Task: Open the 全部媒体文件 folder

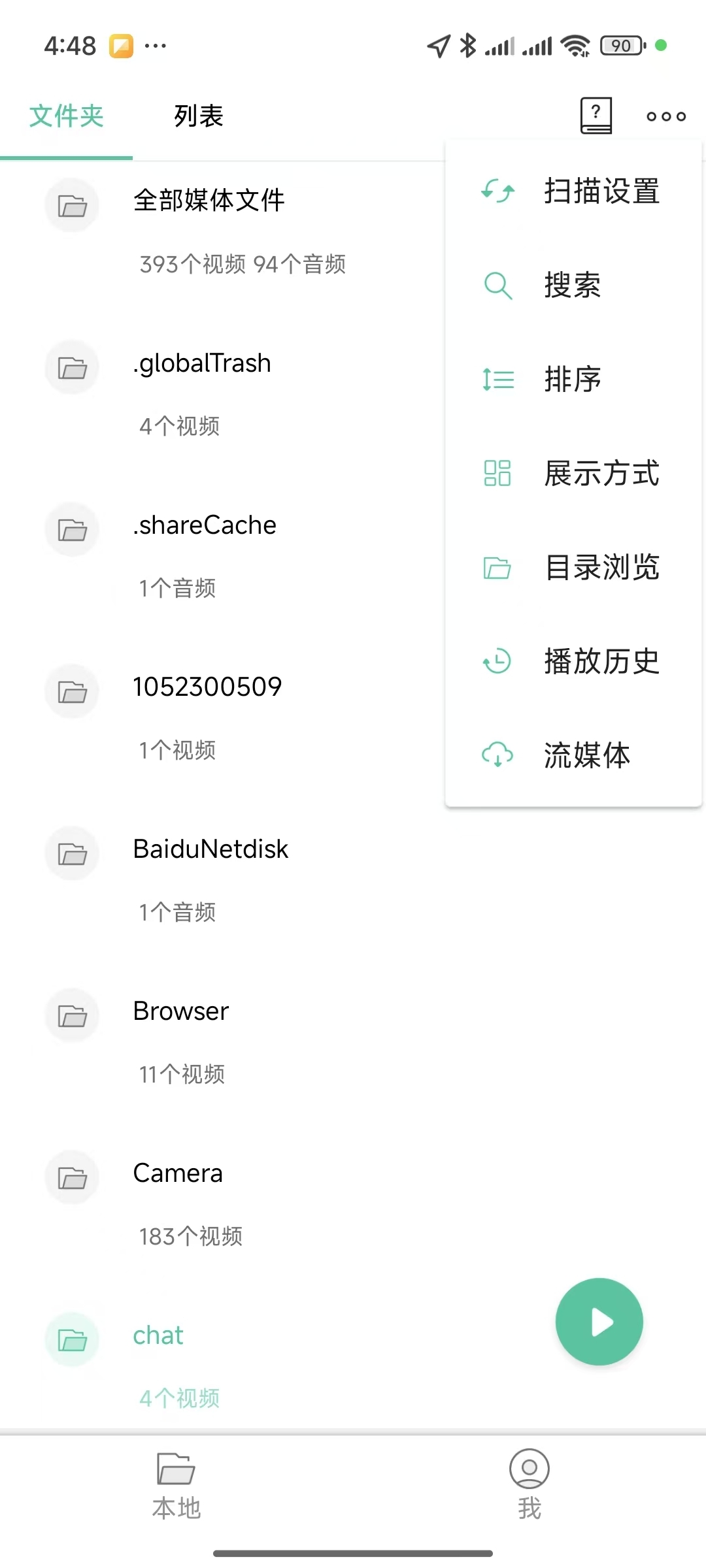Action: click(x=209, y=201)
